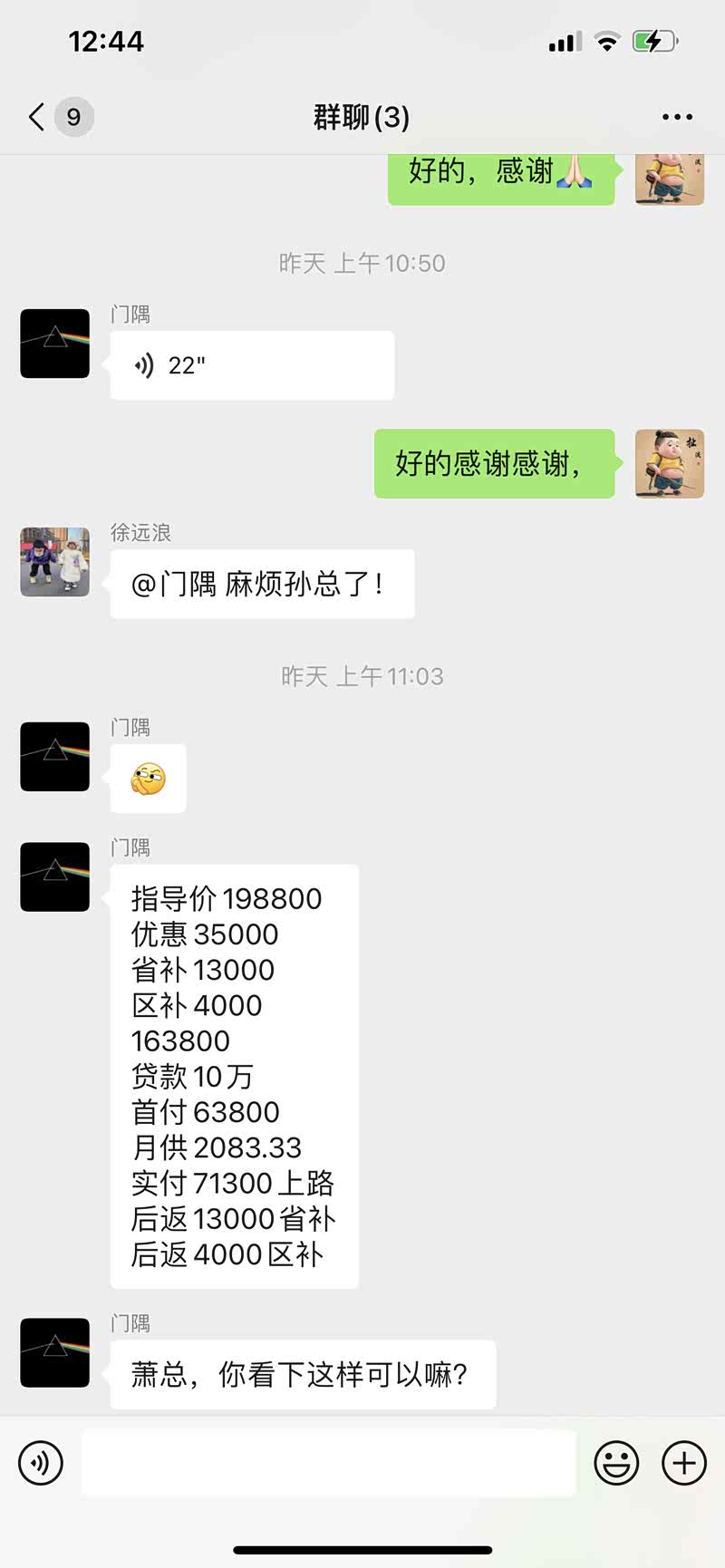View 徐远浪's profile via avatar
Viewport: 725px width, 1568px height.
pyautogui.click(x=55, y=562)
